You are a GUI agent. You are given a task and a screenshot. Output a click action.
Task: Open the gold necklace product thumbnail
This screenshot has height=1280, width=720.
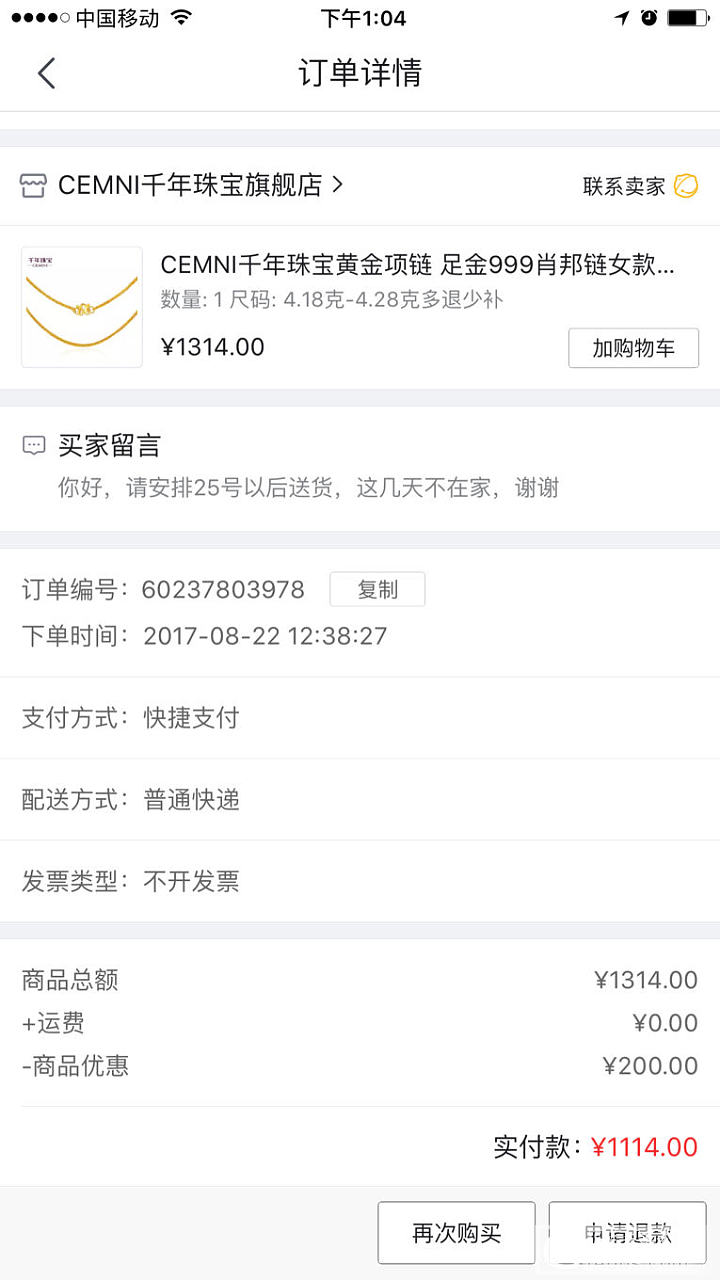click(x=82, y=307)
